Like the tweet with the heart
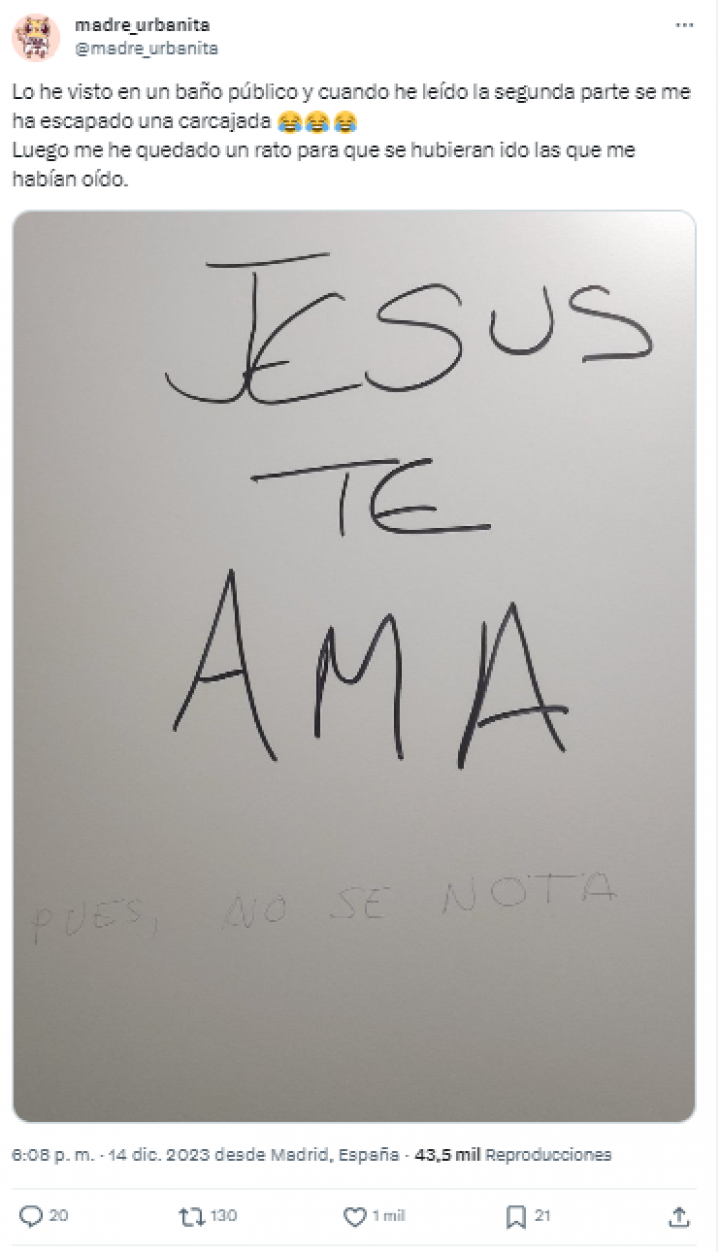The image size is (720, 1252). (x=354, y=1216)
